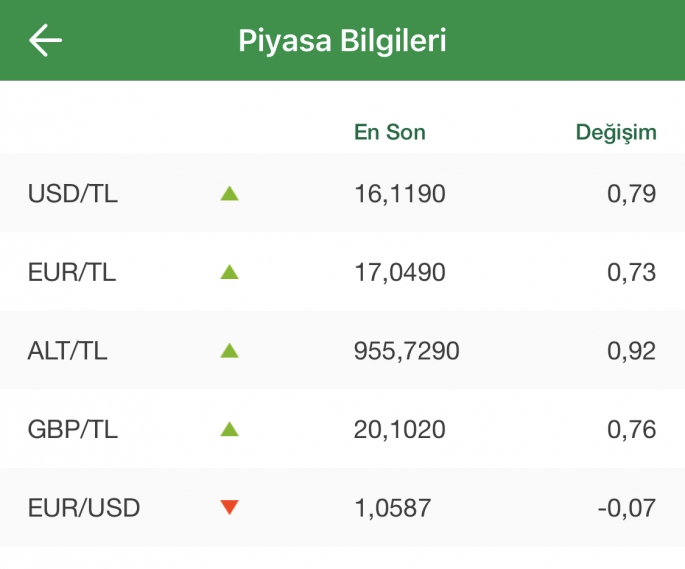685x569 pixels.
Task: Open the USD/TL rate row
Action: (x=342, y=194)
